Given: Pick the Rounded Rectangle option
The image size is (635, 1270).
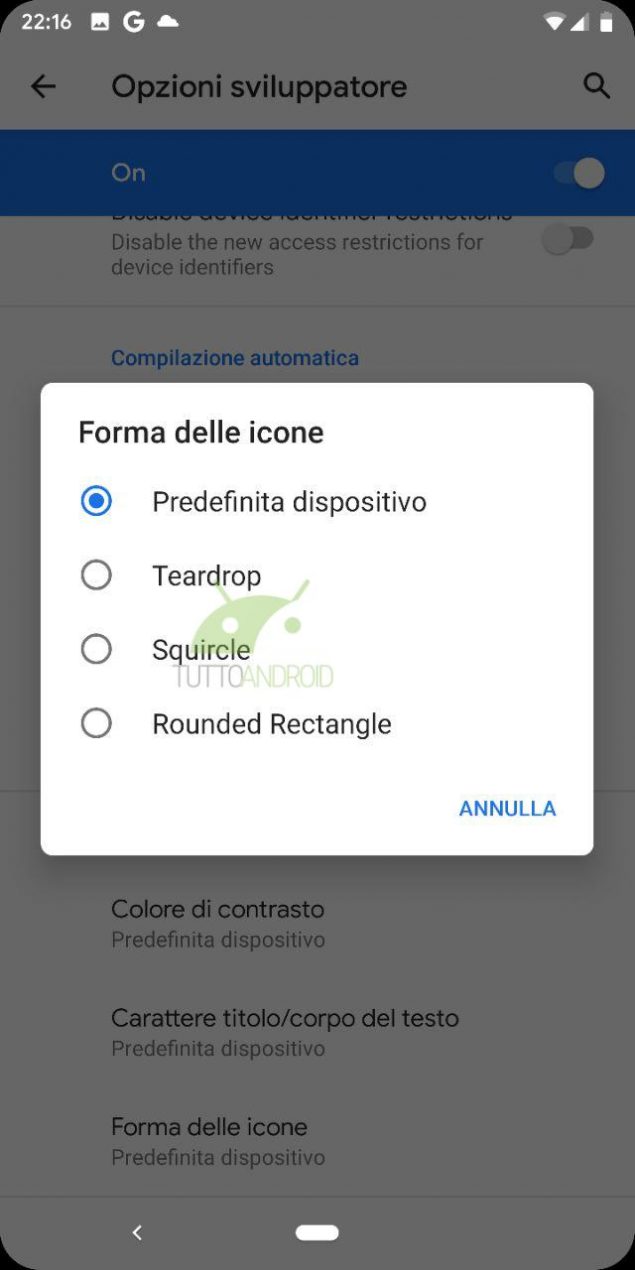Looking at the screenshot, I should pos(316,723).
